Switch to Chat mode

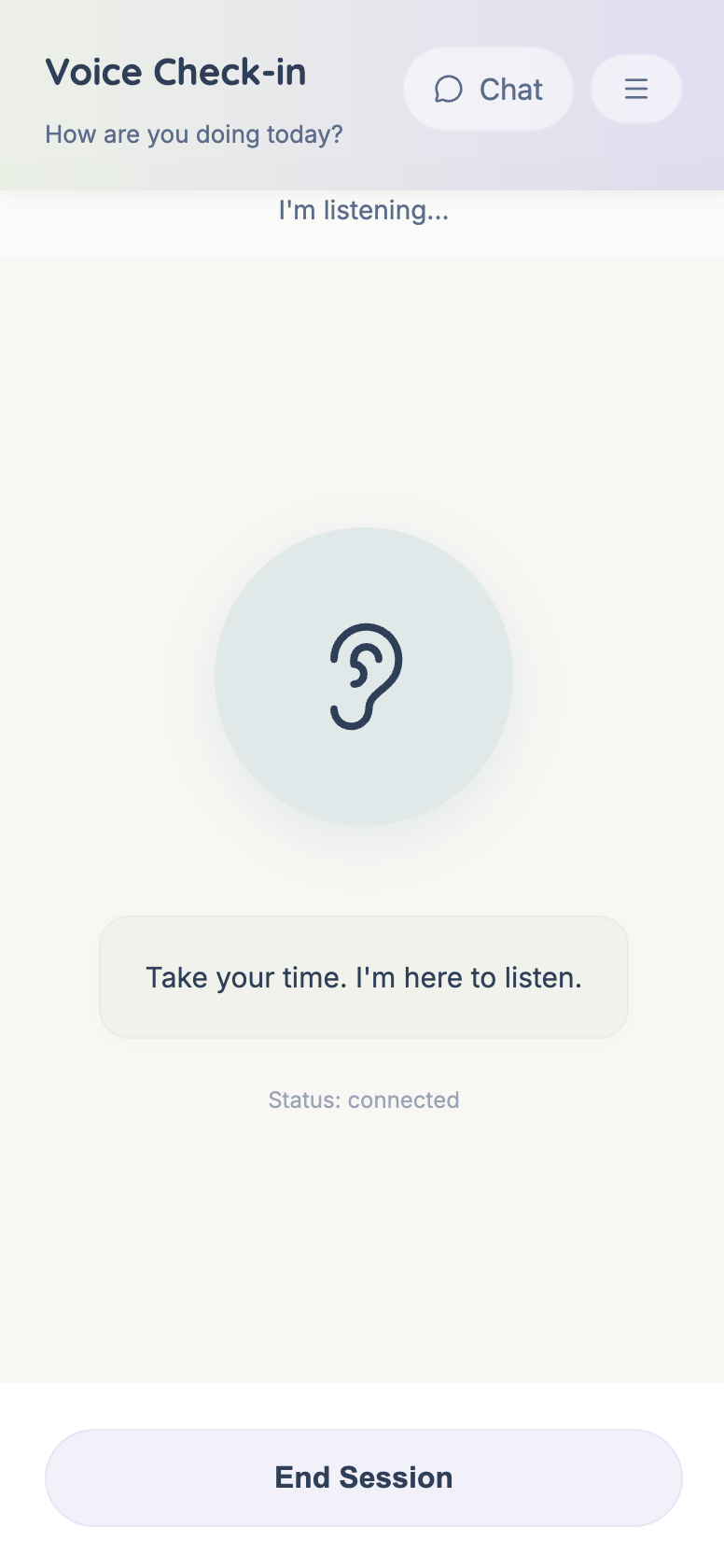point(488,90)
